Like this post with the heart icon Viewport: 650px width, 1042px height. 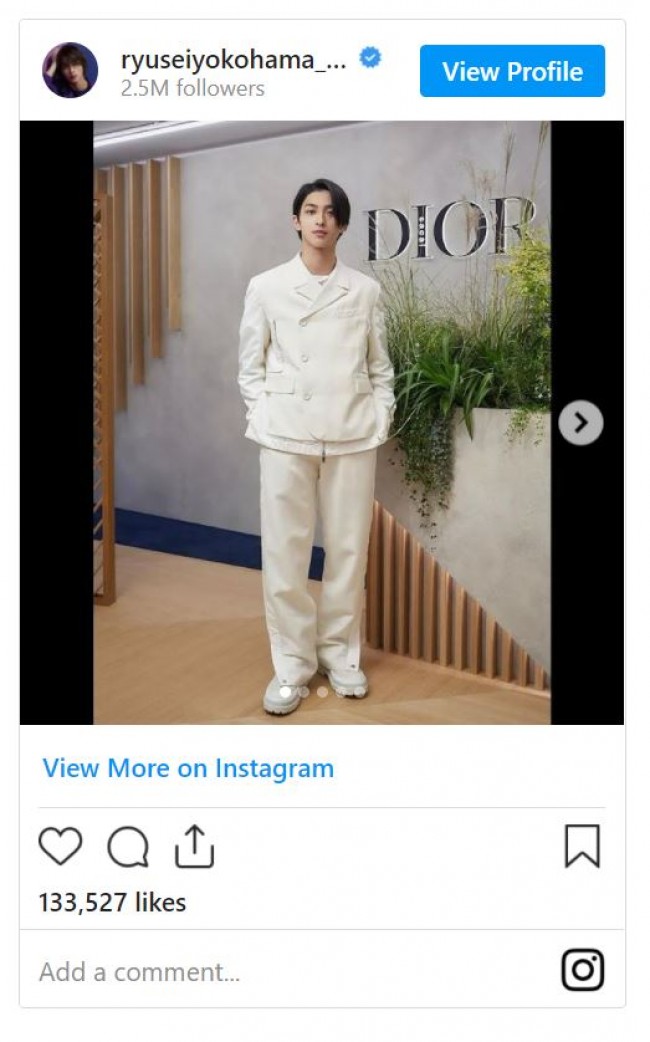[60, 847]
